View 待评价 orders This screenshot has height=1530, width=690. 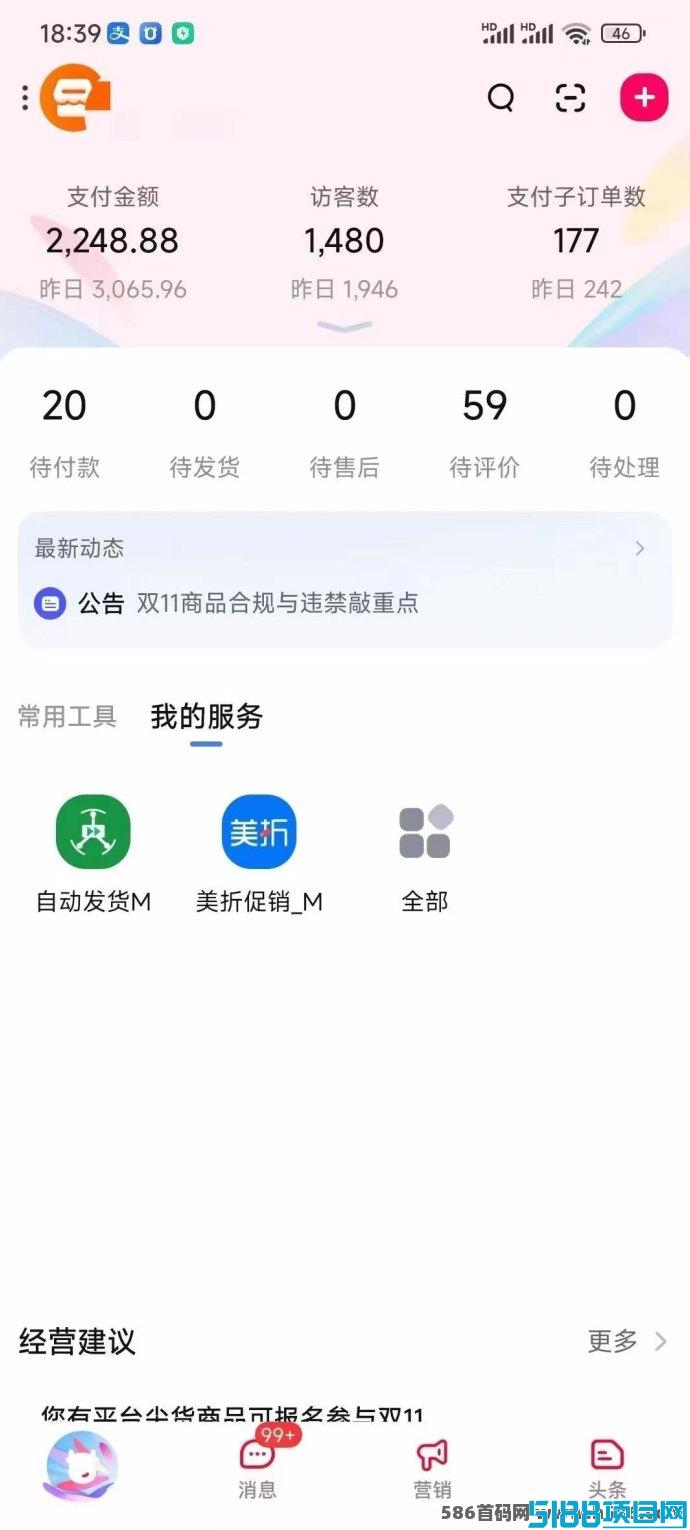[x=485, y=432]
